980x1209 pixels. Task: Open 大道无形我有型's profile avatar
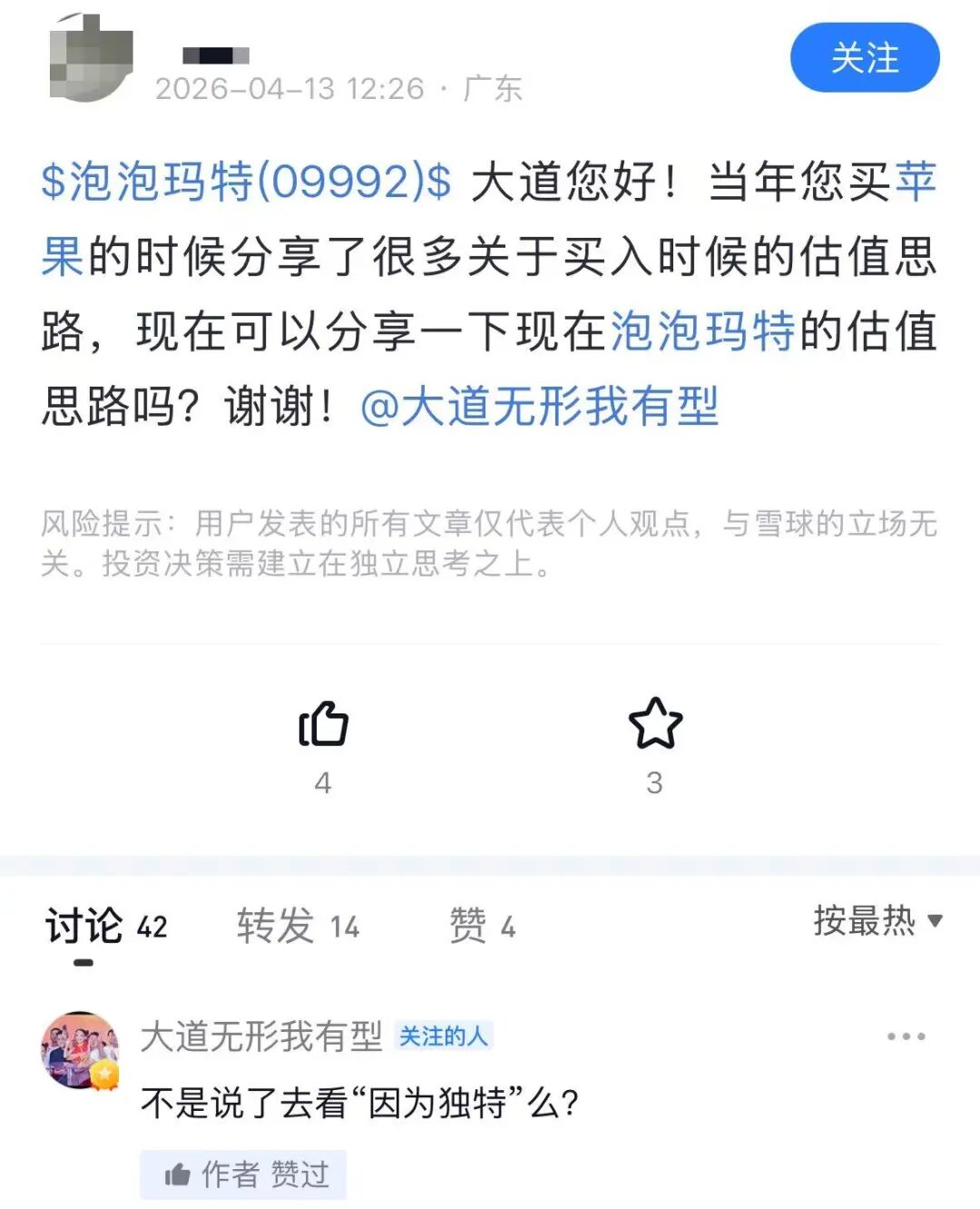point(81,1050)
